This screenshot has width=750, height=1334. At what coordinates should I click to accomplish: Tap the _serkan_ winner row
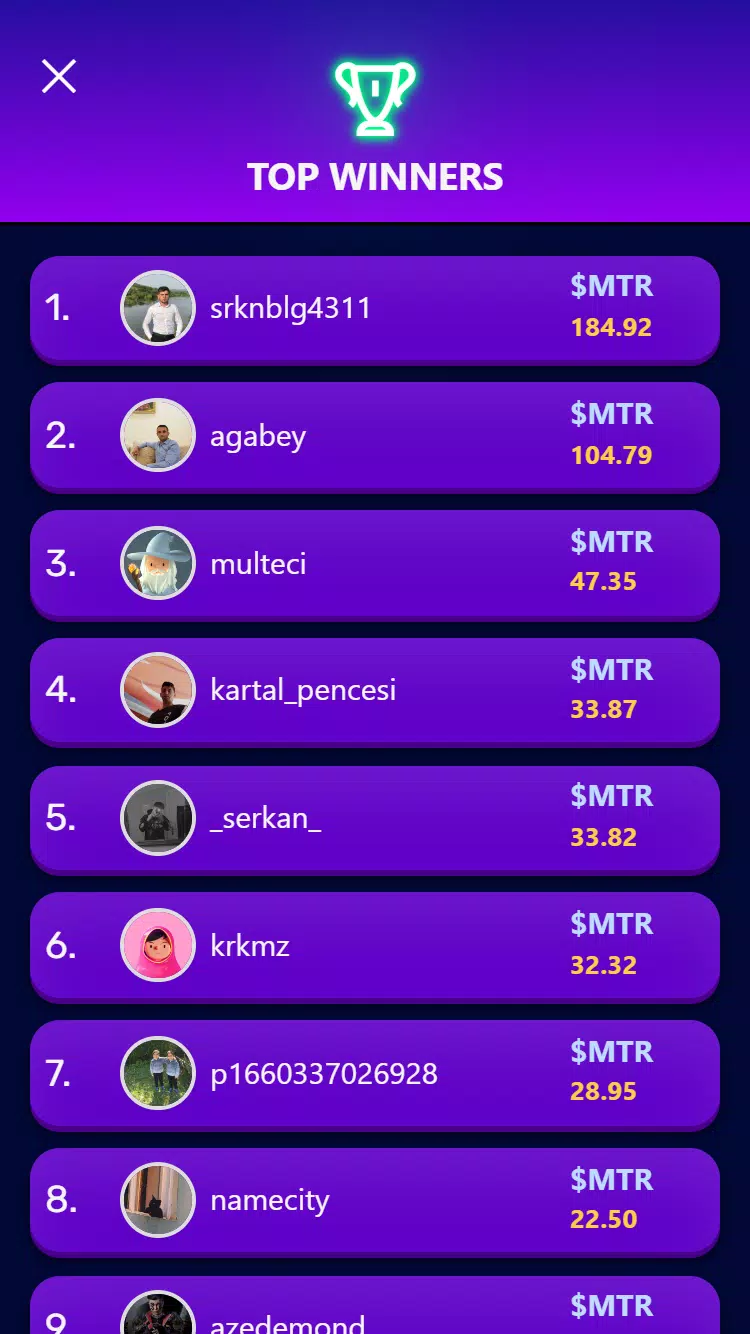pos(374,818)
